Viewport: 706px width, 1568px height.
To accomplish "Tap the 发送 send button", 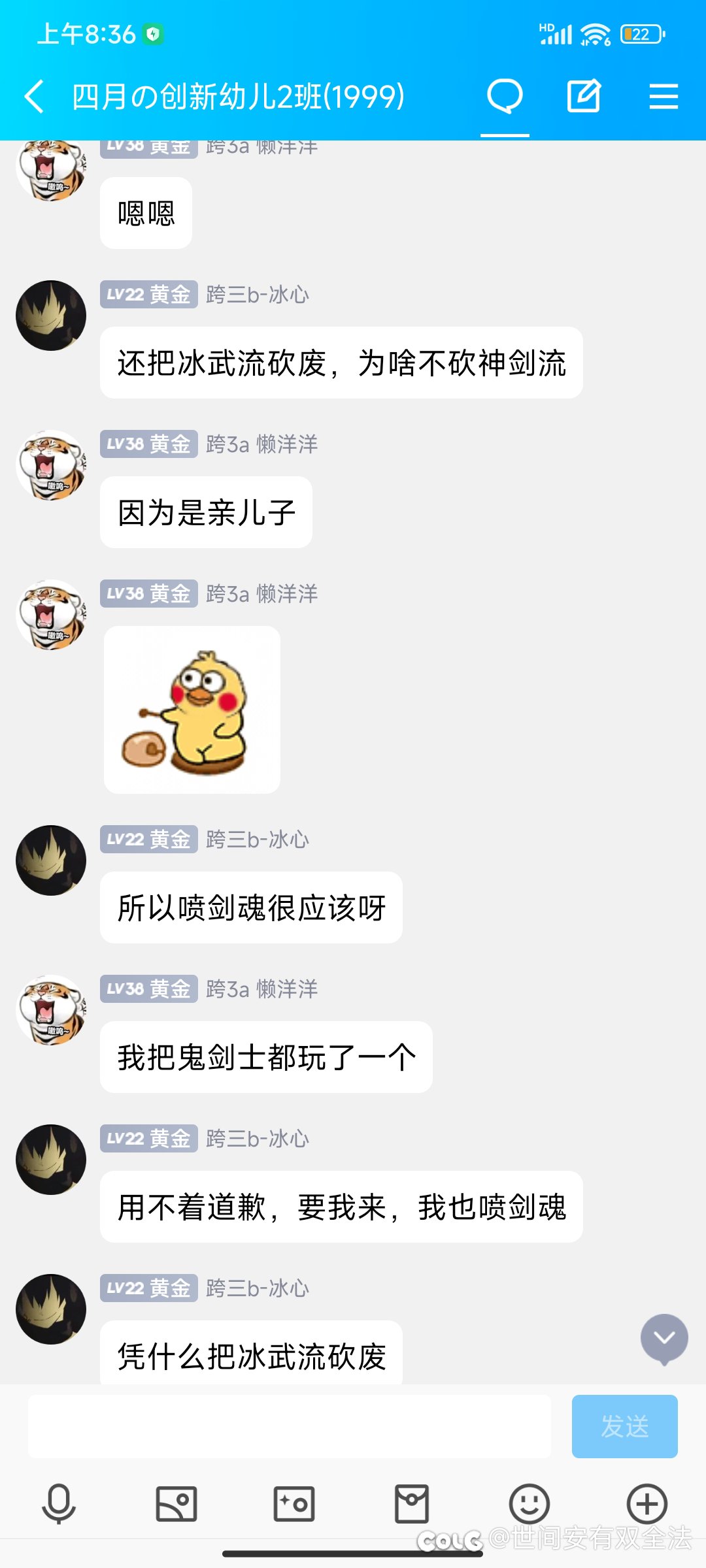I will [x=624, y=1426].
